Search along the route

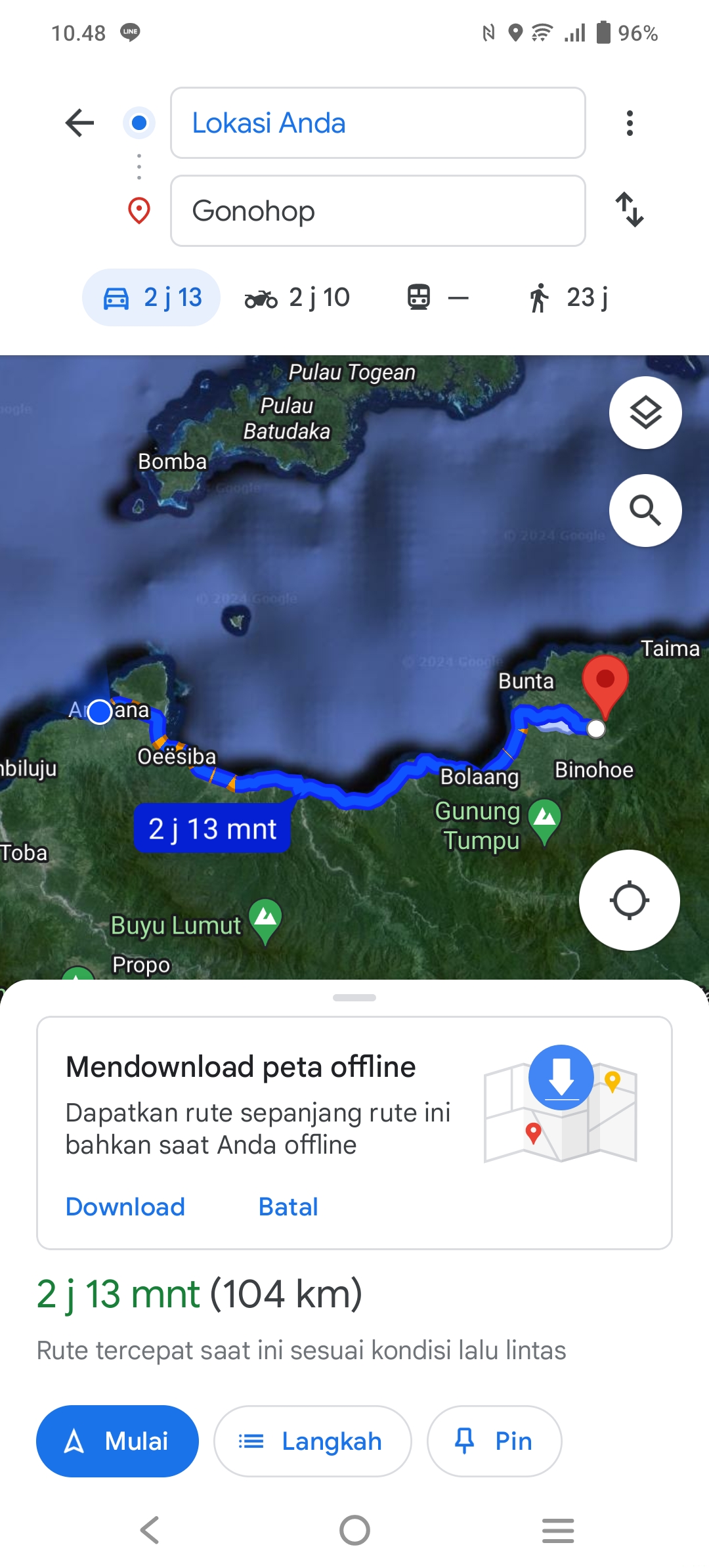[645, 510]
